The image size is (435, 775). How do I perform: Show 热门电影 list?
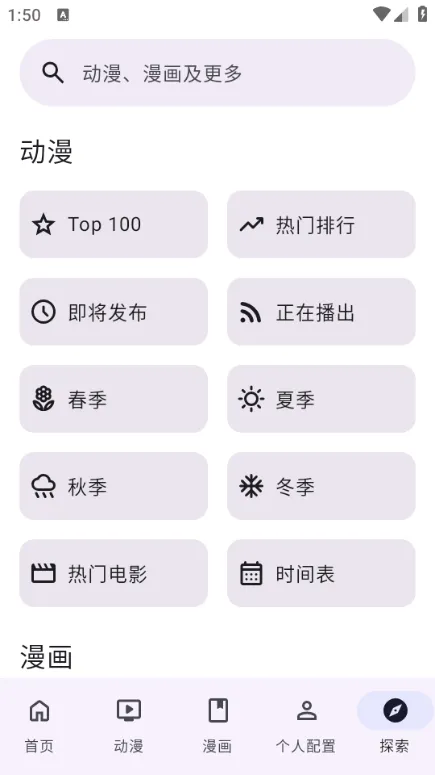click(114, 573)
